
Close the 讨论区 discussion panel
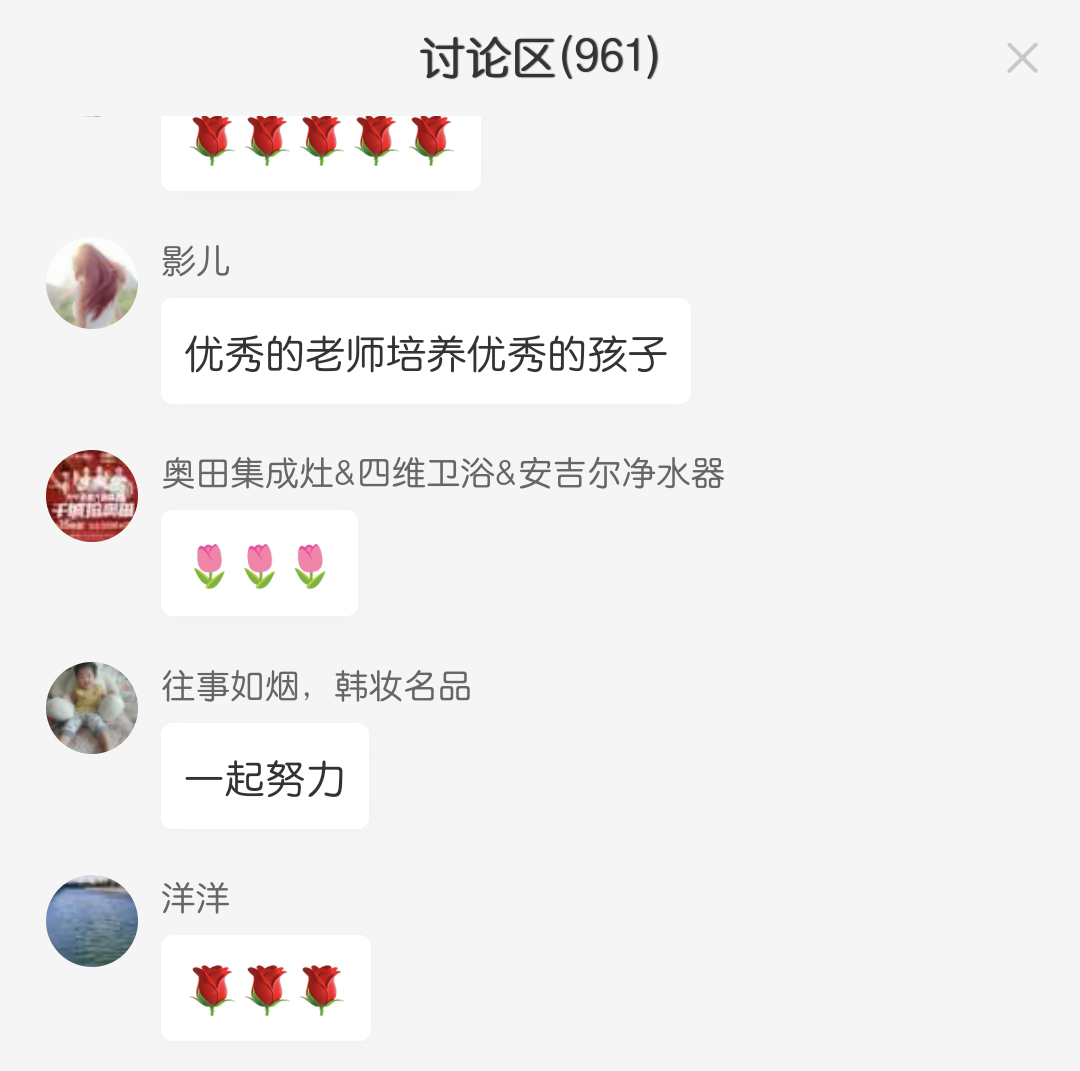(1021, 59)
